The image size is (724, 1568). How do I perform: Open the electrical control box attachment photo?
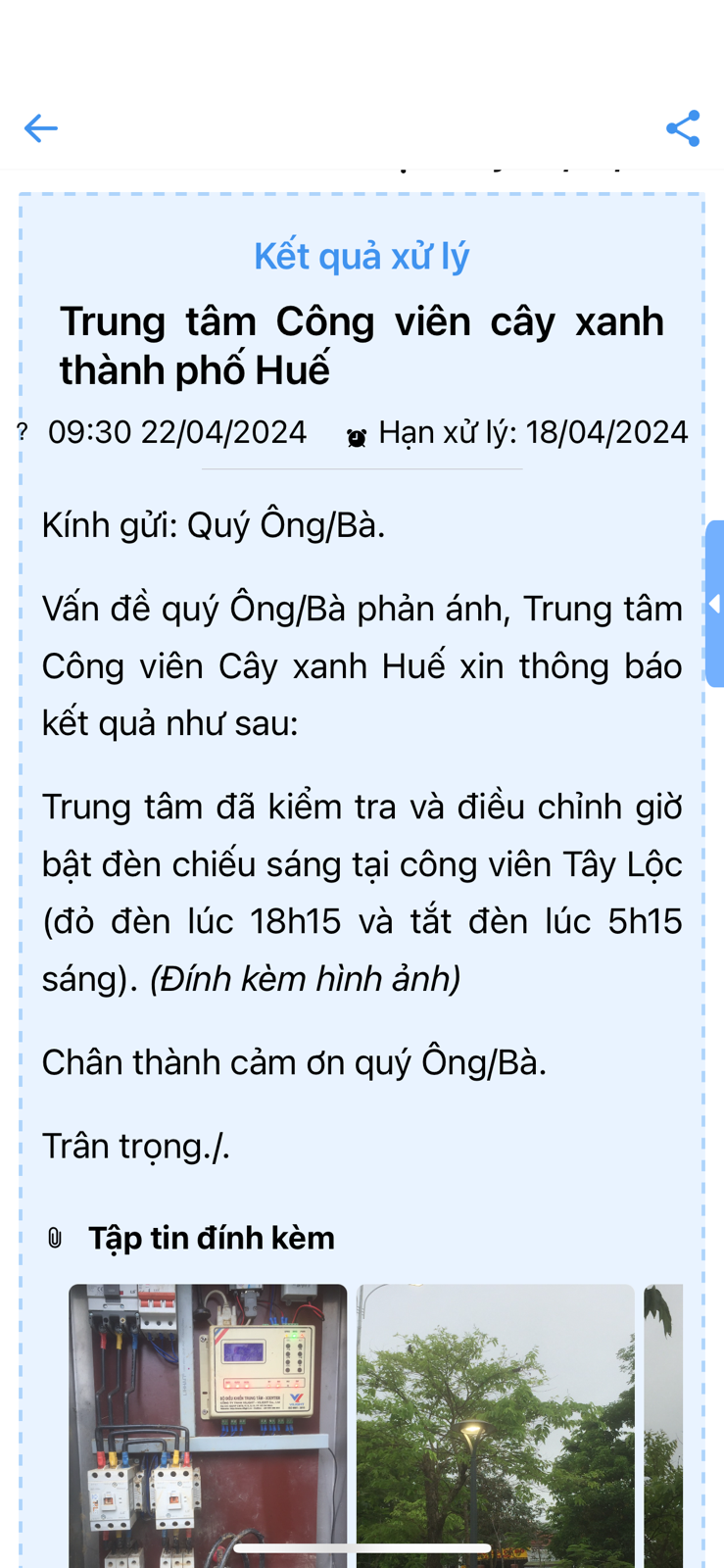pos(208,1426)
